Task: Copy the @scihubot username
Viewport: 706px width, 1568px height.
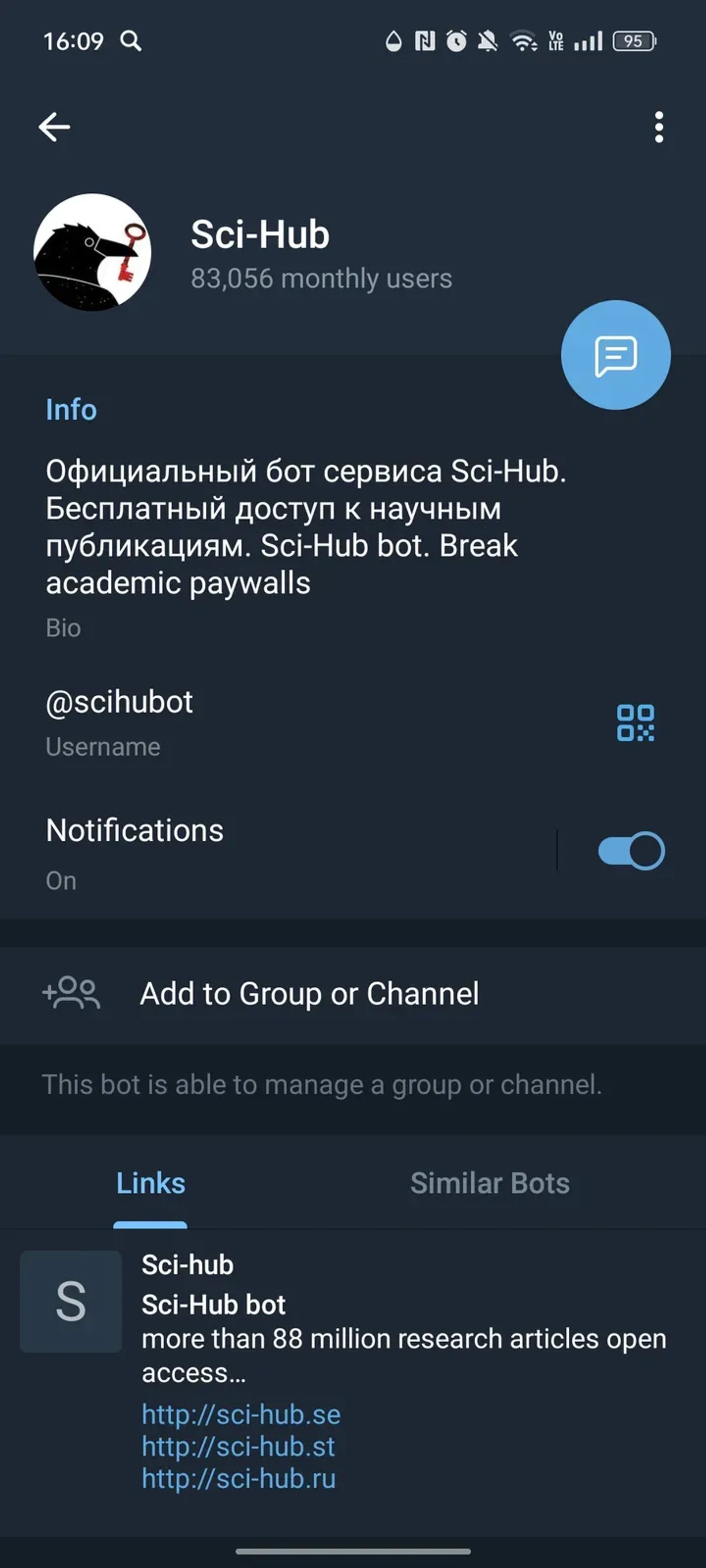Action: point(120,702)
